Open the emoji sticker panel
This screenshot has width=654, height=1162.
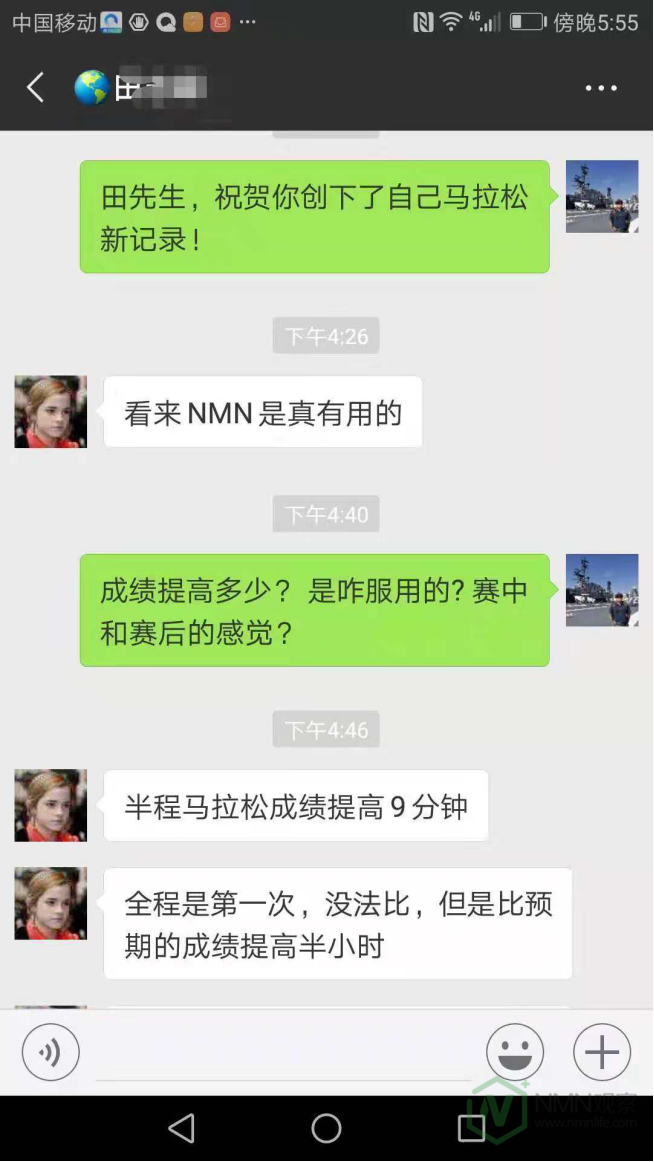(x=515, y=1052)
